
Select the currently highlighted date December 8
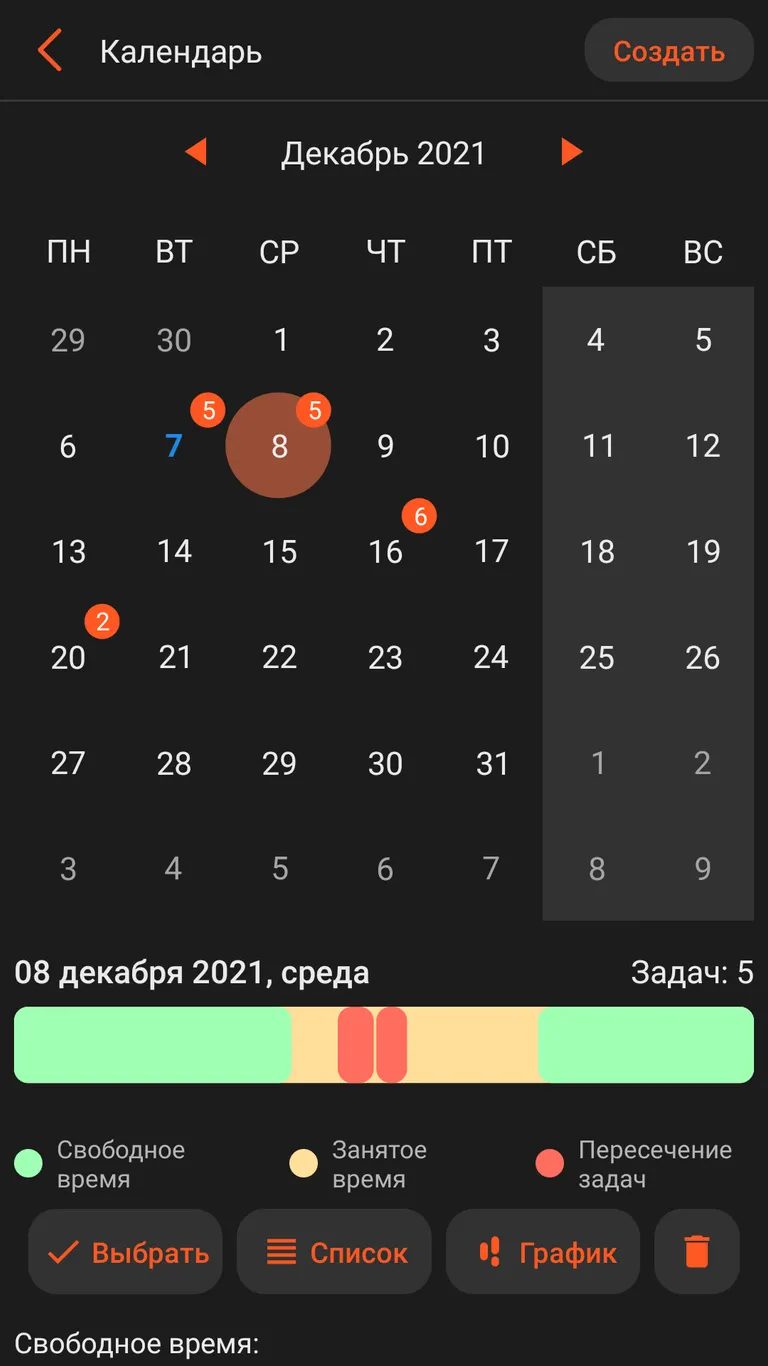[x=279, y=447]
